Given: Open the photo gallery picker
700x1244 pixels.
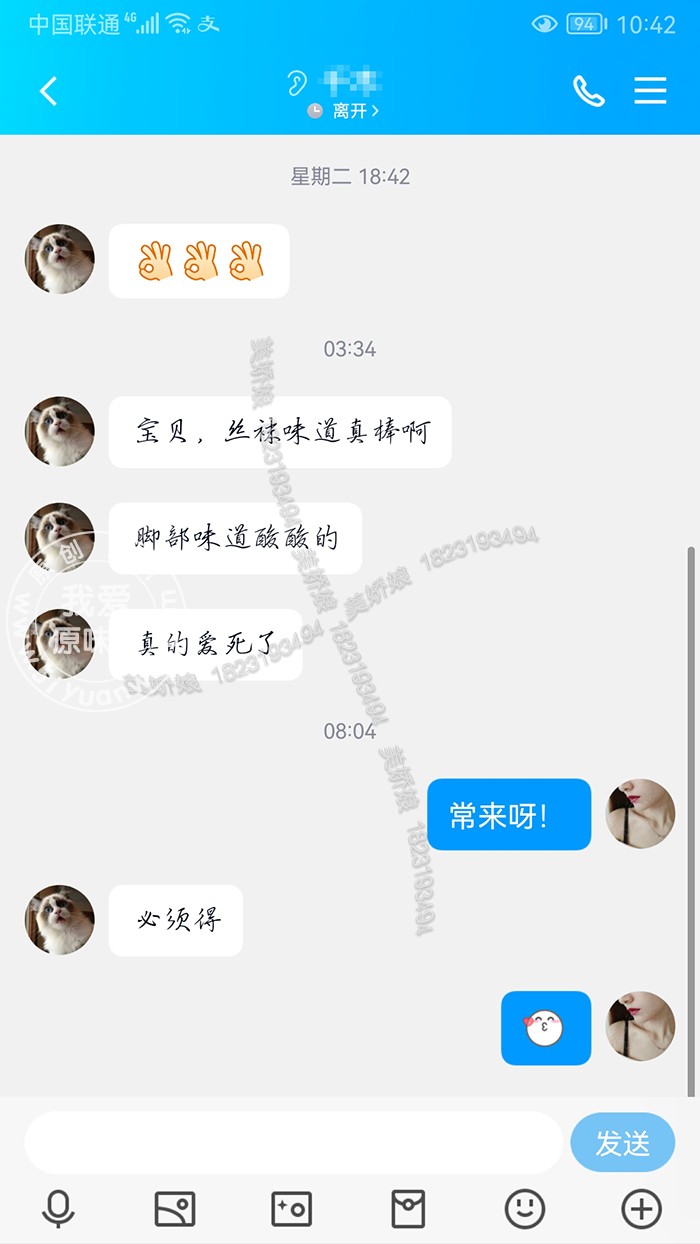Looking at the screenshot, I should tap(175, 1209).
